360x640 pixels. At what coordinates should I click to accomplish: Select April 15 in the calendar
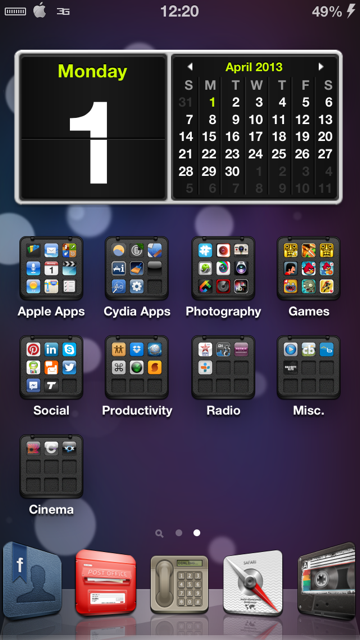pyautogui.click(x=209, y=136)
